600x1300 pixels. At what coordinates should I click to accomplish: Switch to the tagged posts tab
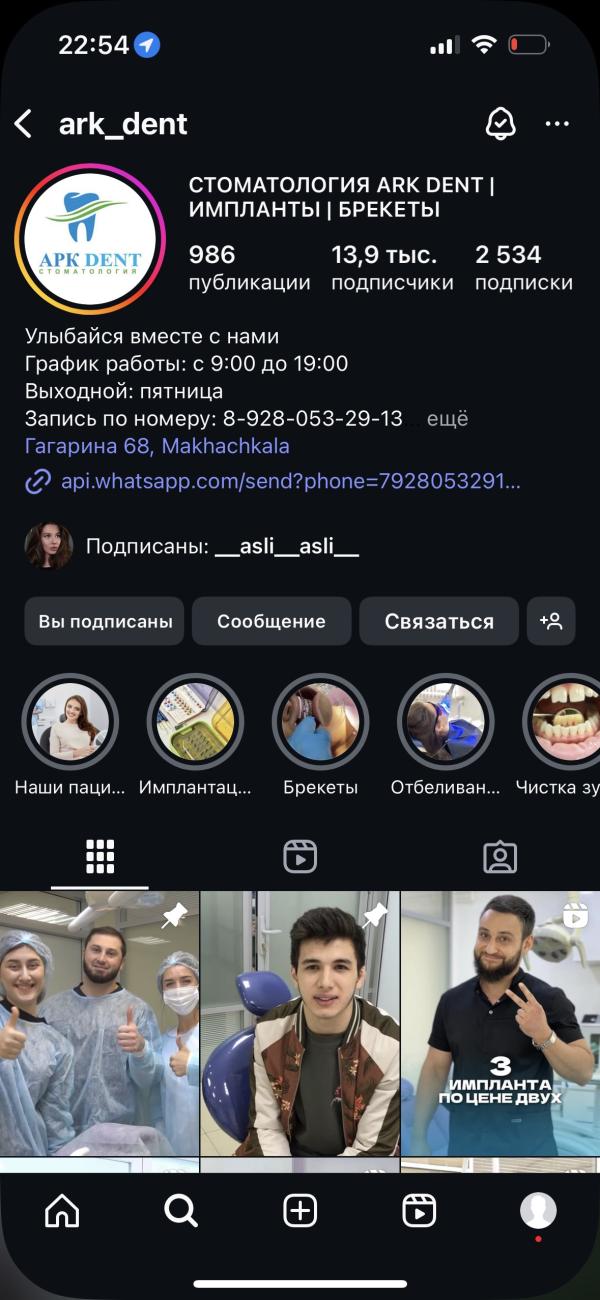click(x=499, y=857)
